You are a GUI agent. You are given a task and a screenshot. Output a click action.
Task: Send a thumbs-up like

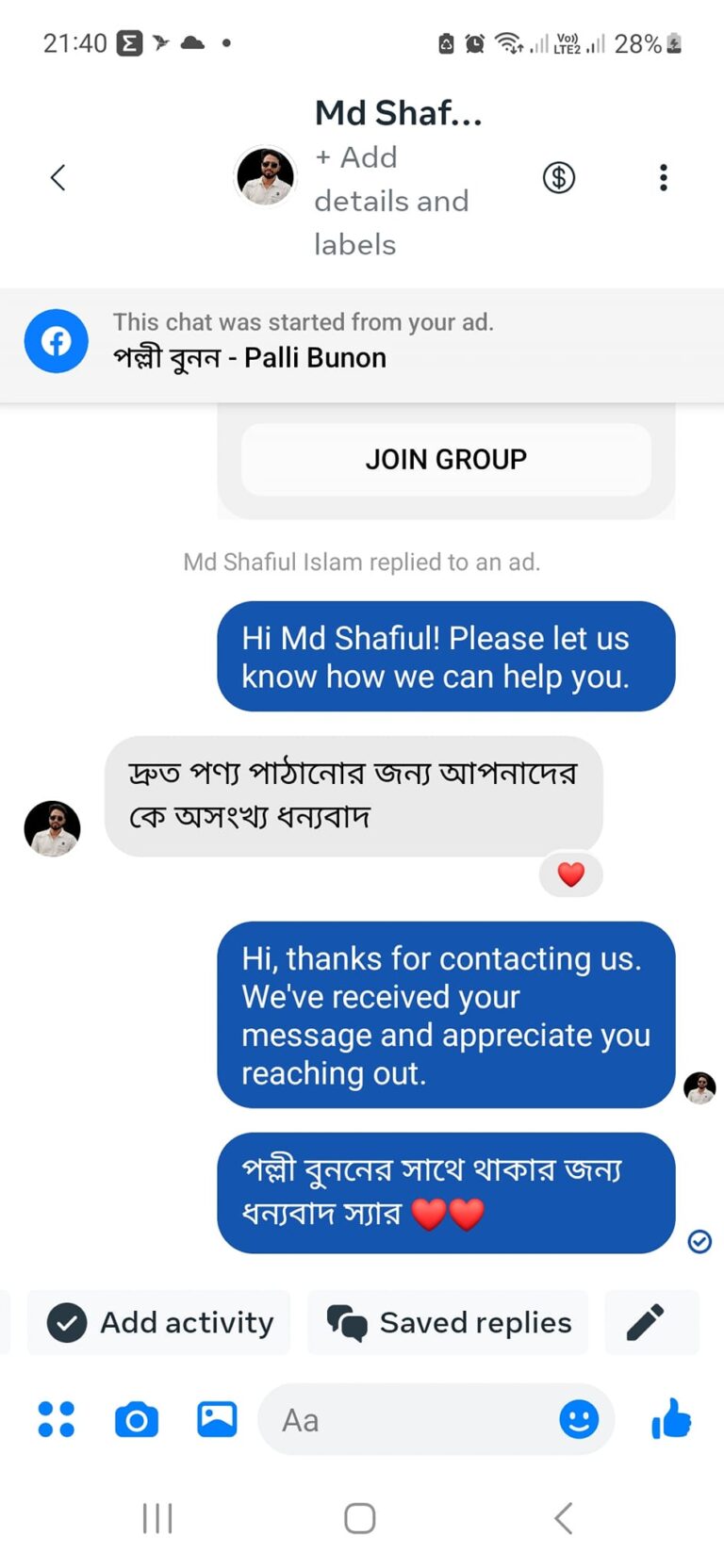pos(671,1418)
